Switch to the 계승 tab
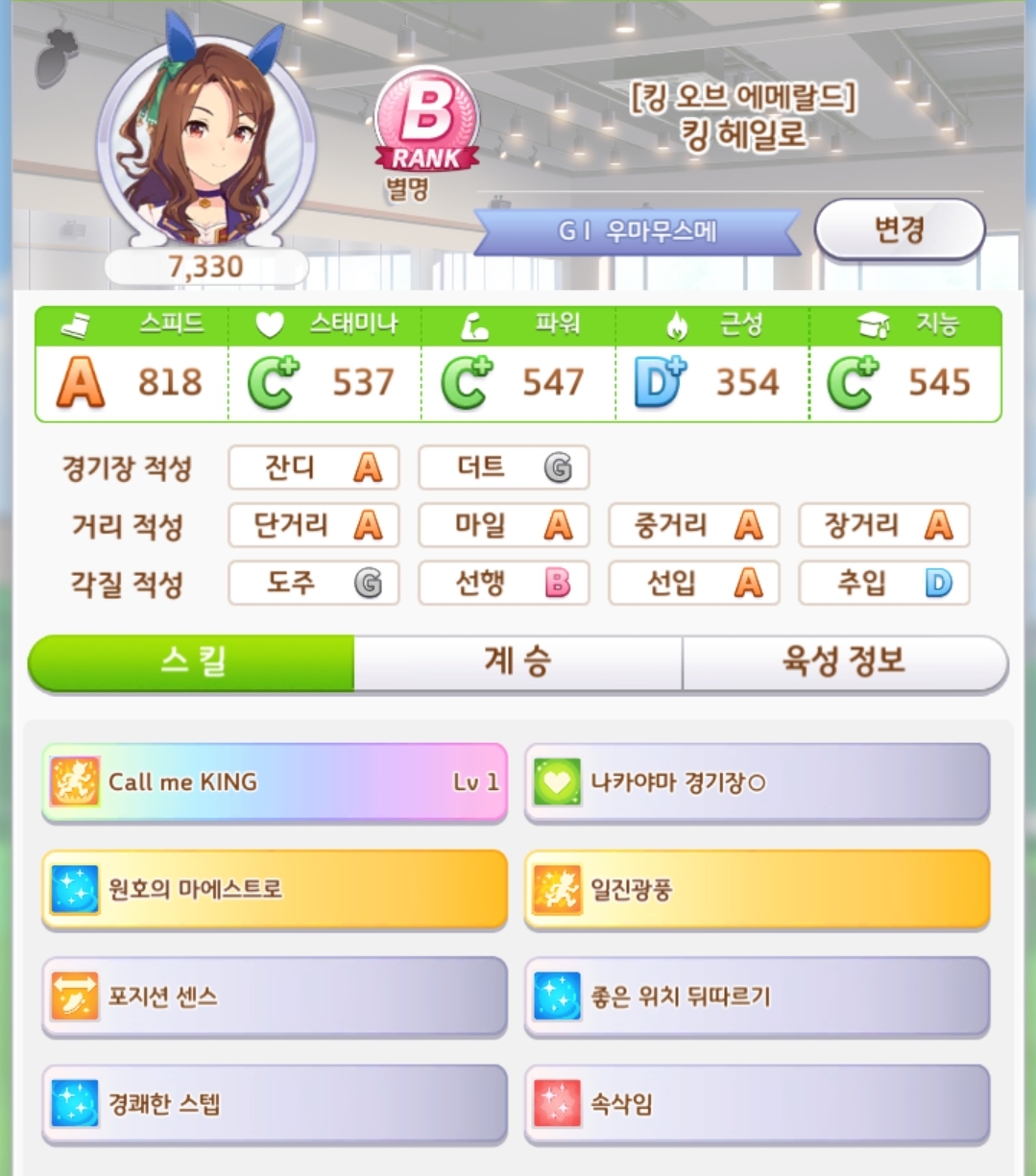Image resolution: width=1036 pixels, height=1176 pixels. tap(518, 662)
